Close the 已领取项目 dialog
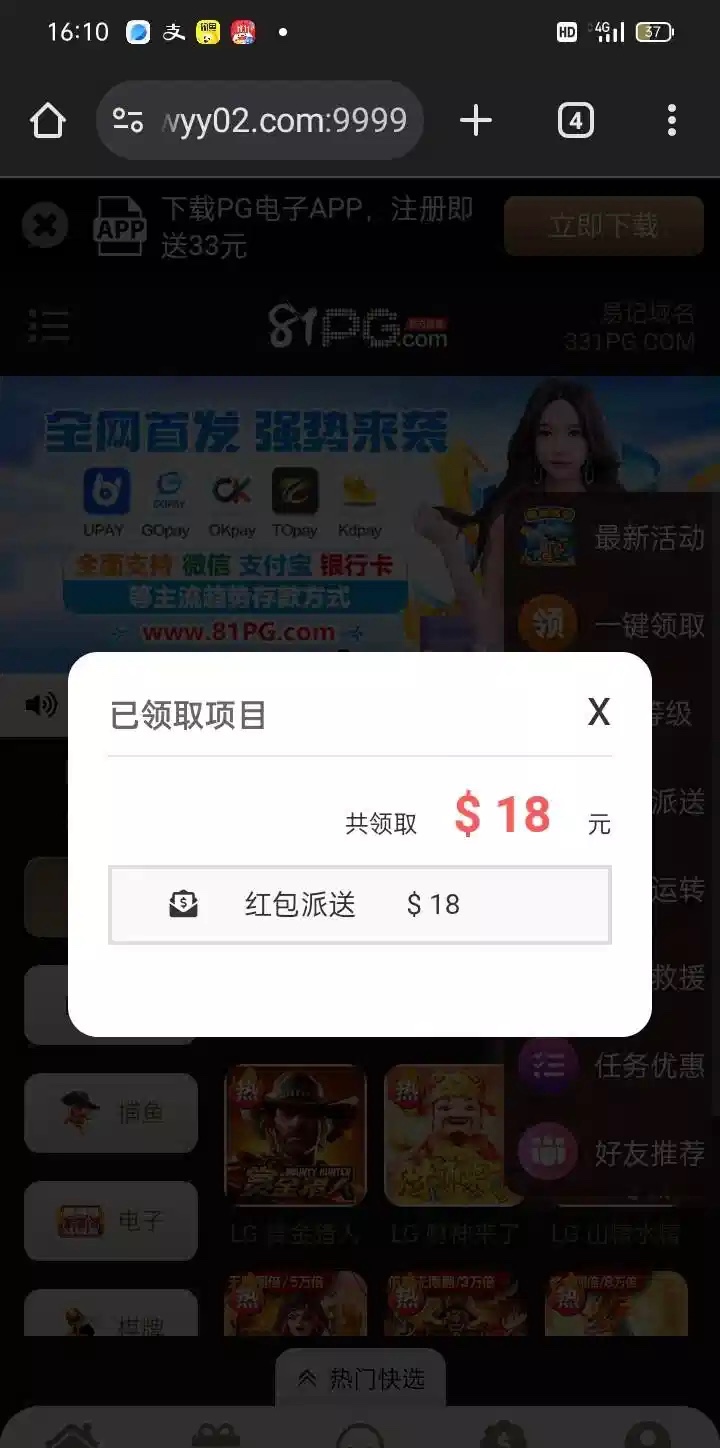The height and width of the screenshot is (1448, 720). click(598, 712)
